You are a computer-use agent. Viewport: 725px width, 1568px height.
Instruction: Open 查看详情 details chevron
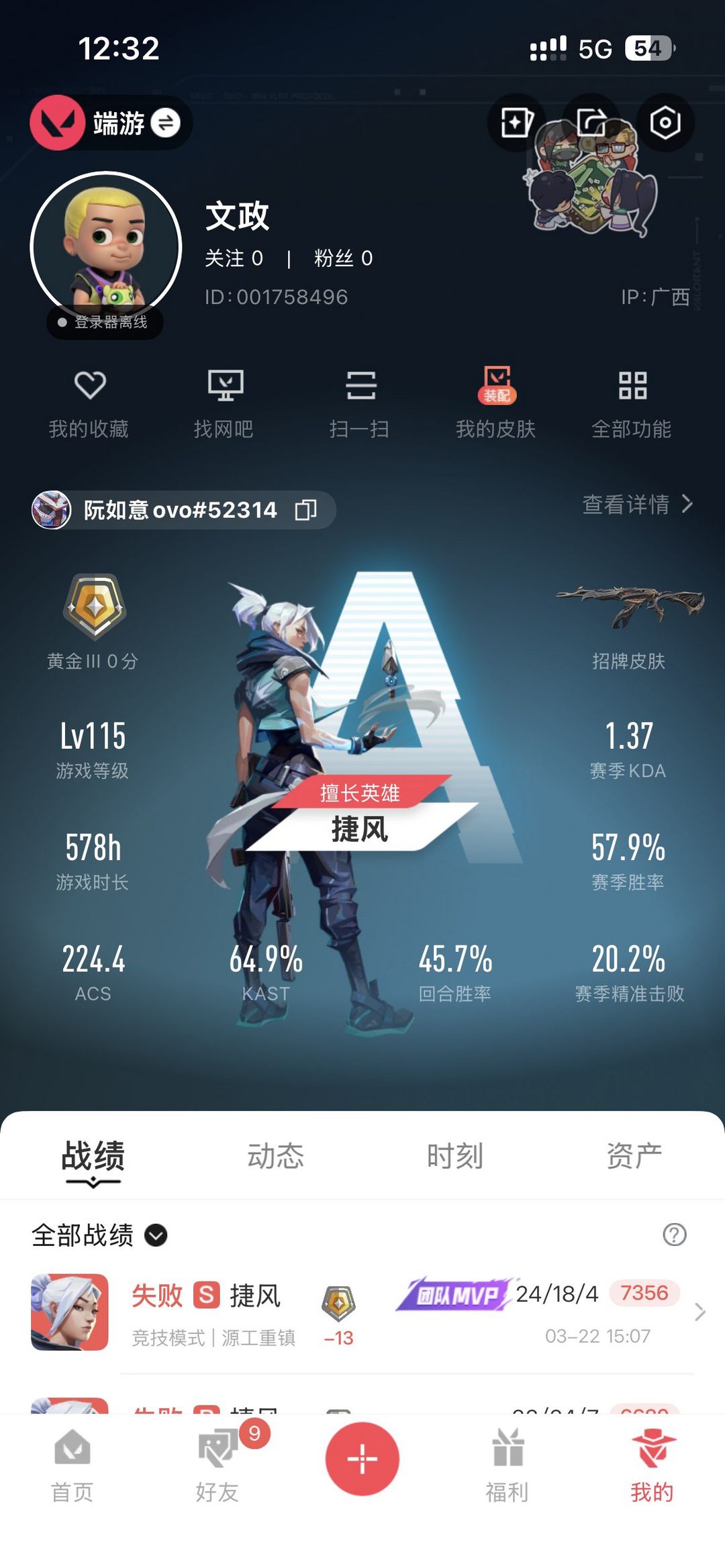pyautogui.click(x=634, y=506)
